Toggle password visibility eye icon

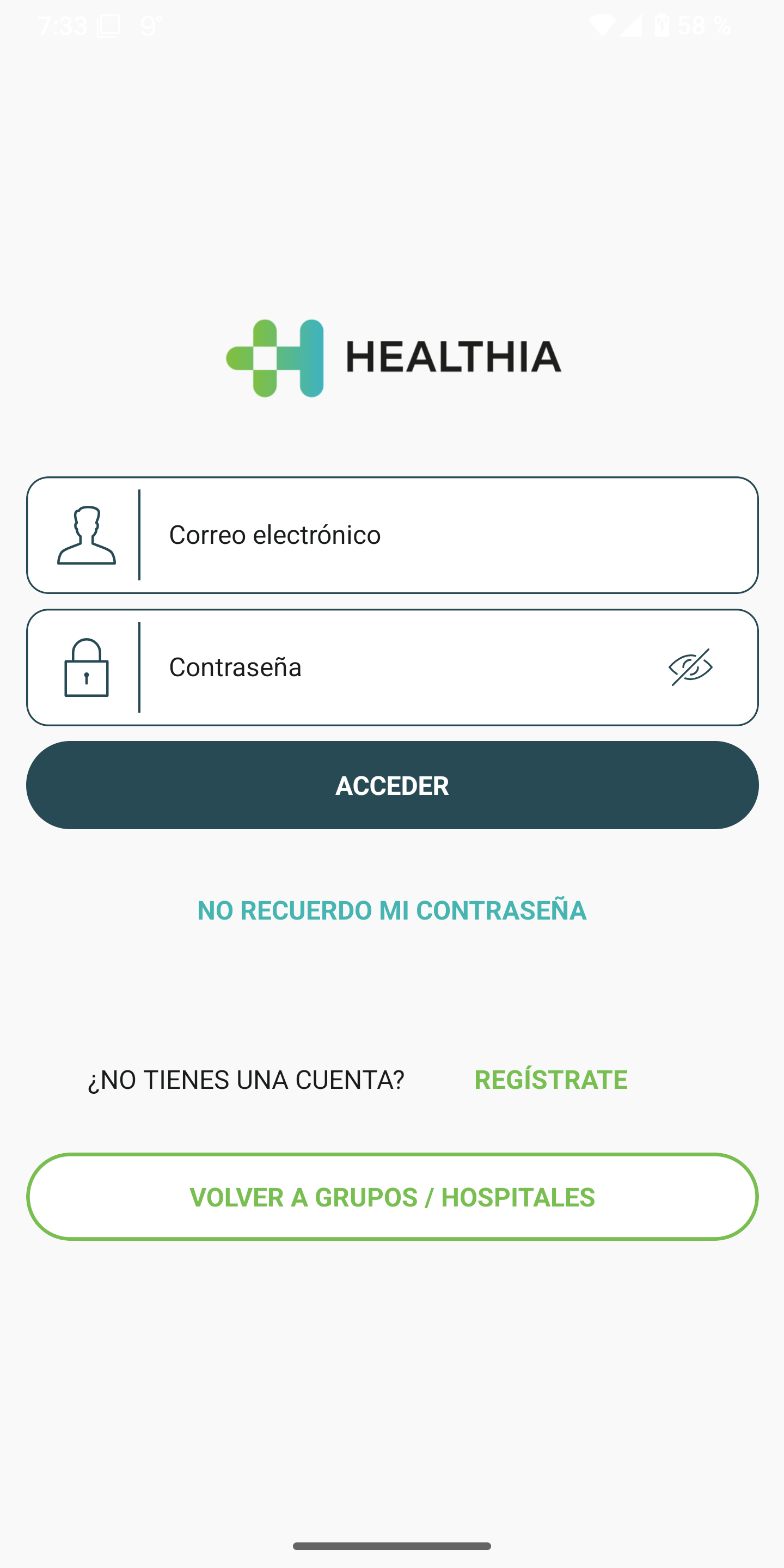coord(690,667)
